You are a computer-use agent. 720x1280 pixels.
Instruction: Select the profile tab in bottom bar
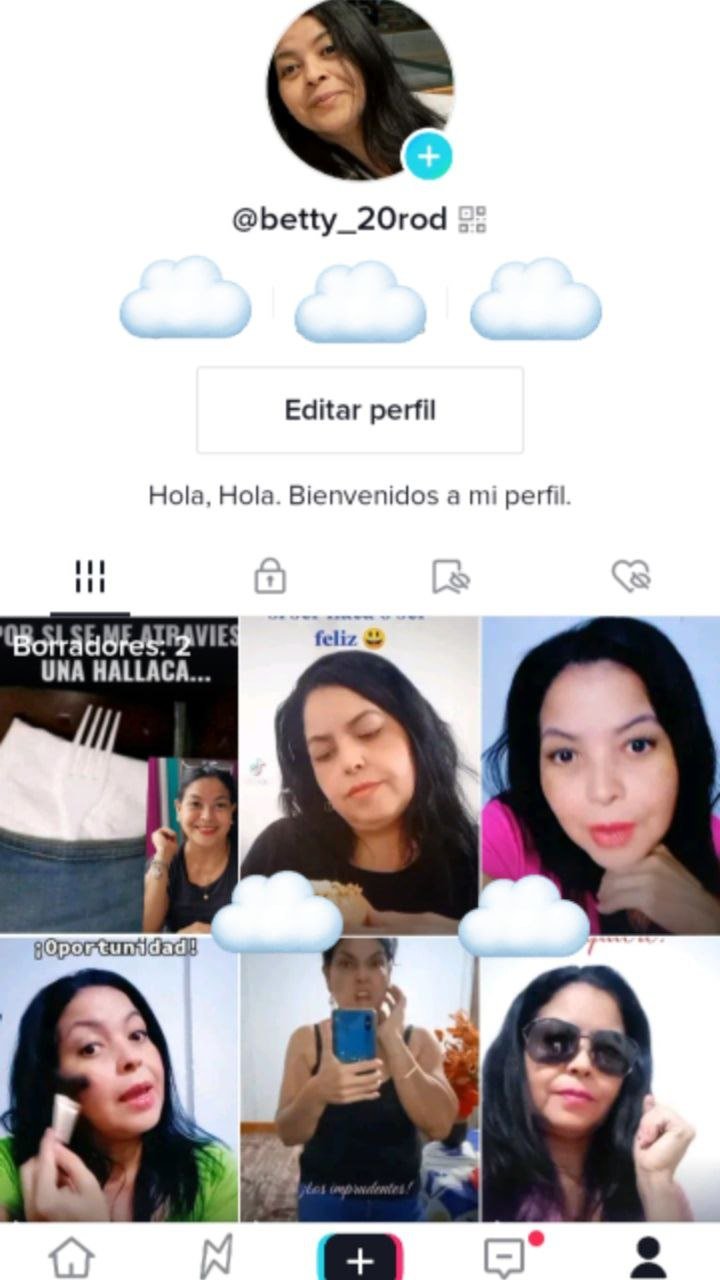[648, 1257]
